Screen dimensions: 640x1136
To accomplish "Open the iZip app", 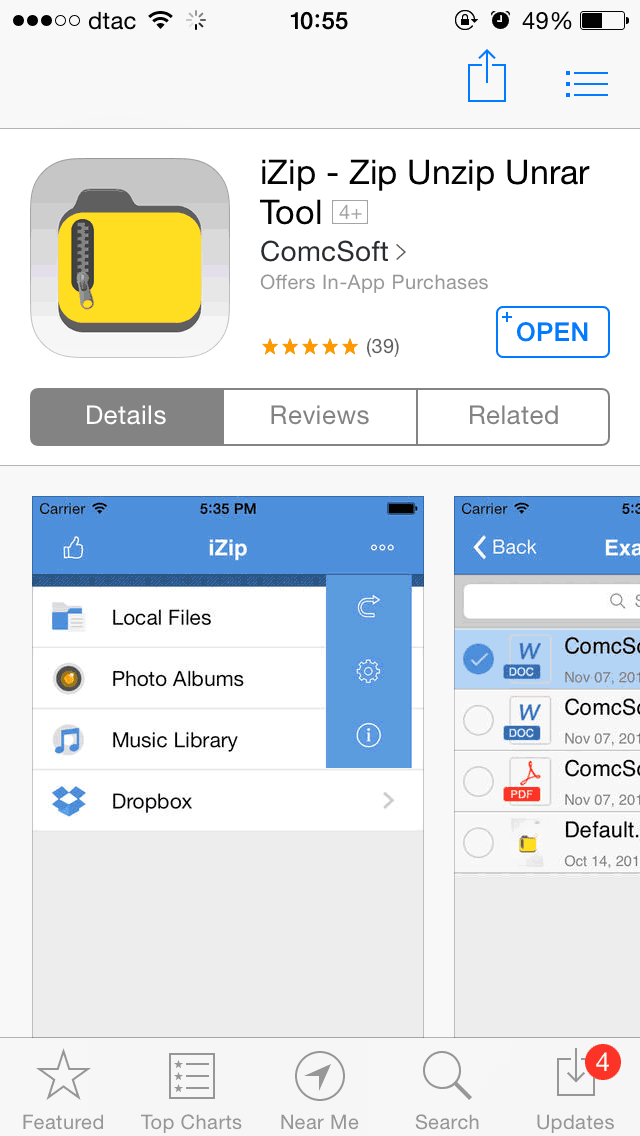I will [x=552, y=332].
